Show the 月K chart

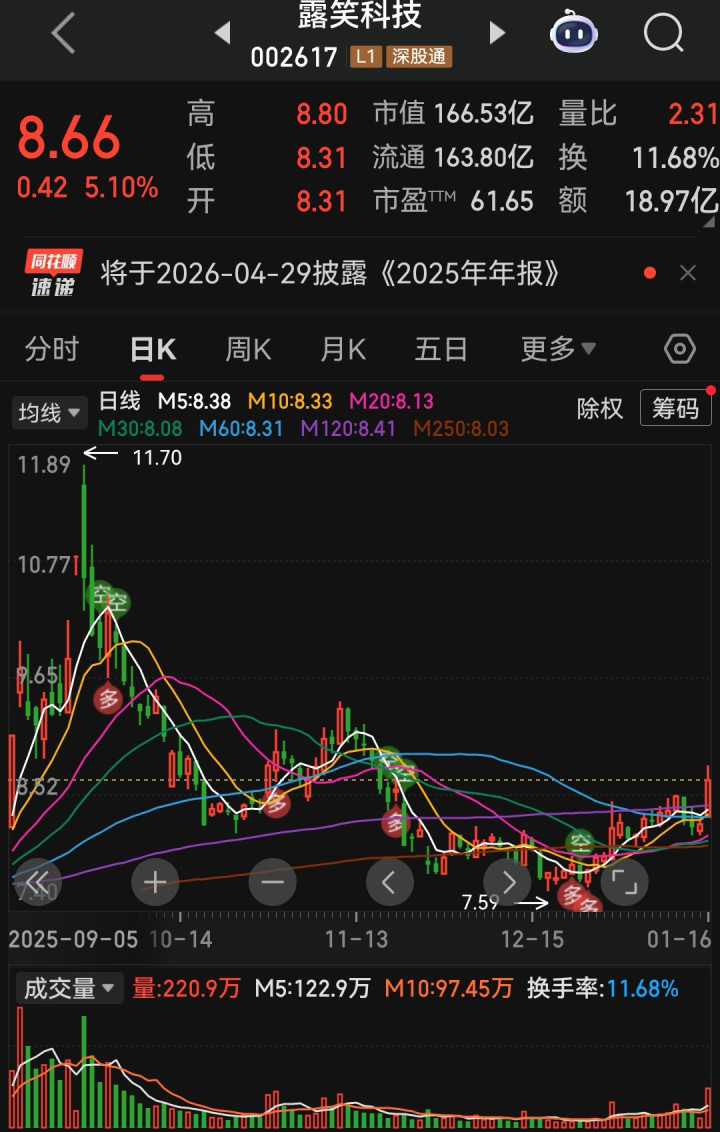point(343,350)
